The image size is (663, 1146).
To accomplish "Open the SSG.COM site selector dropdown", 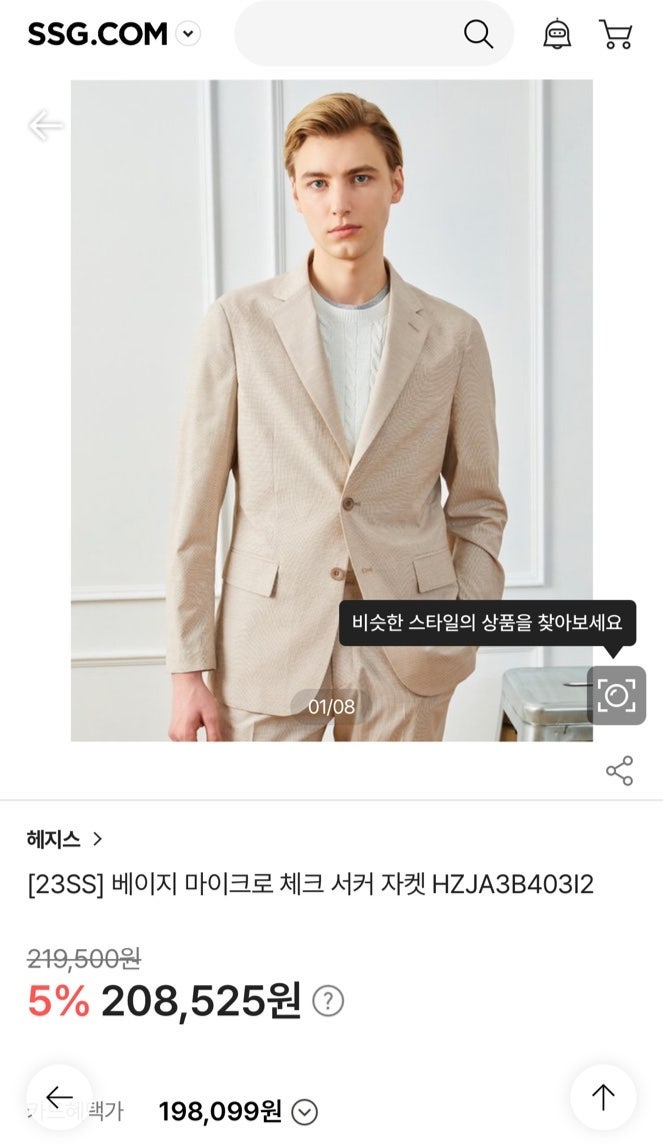I will click(x=189, y=34).
